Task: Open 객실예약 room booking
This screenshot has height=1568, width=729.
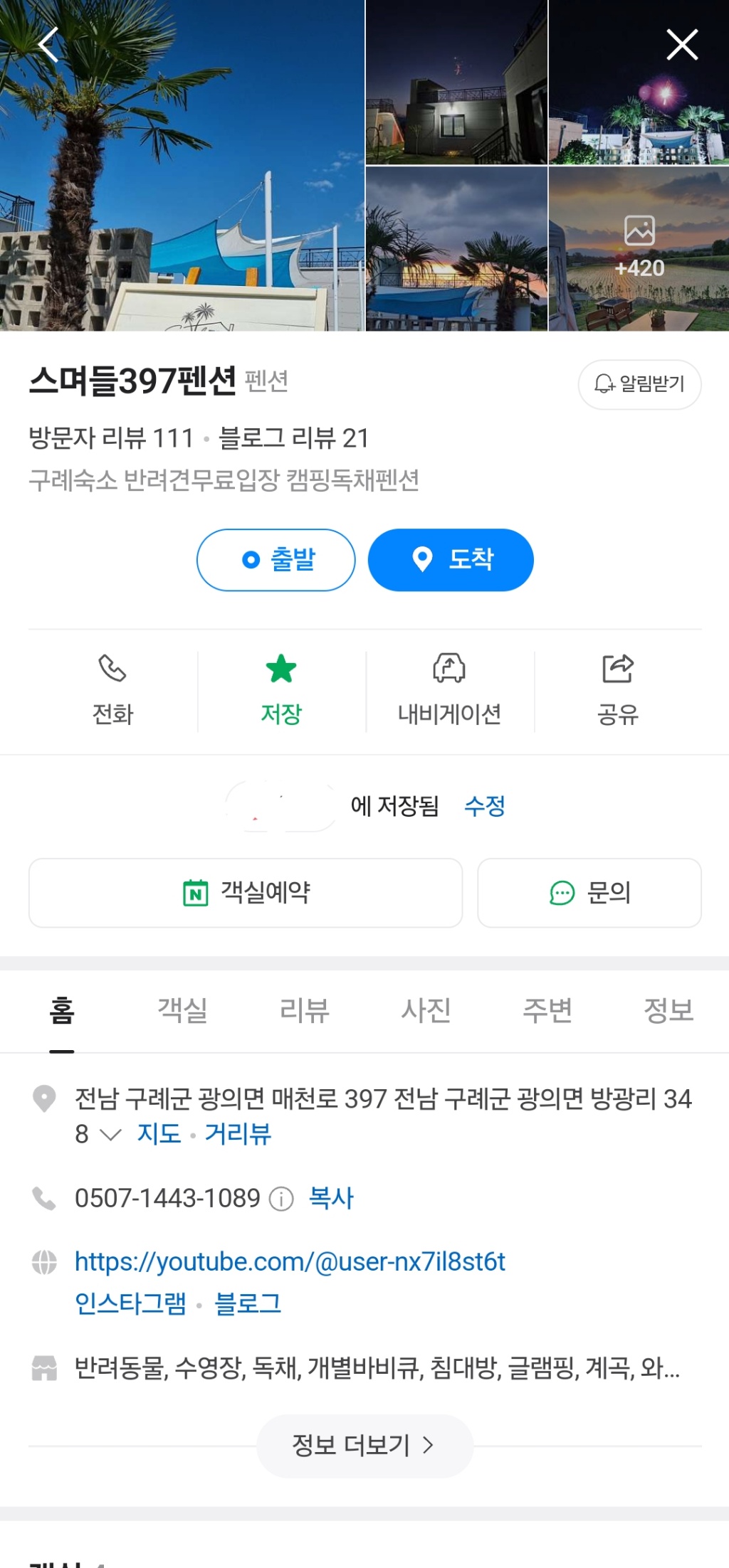Action: click(246, 893)
